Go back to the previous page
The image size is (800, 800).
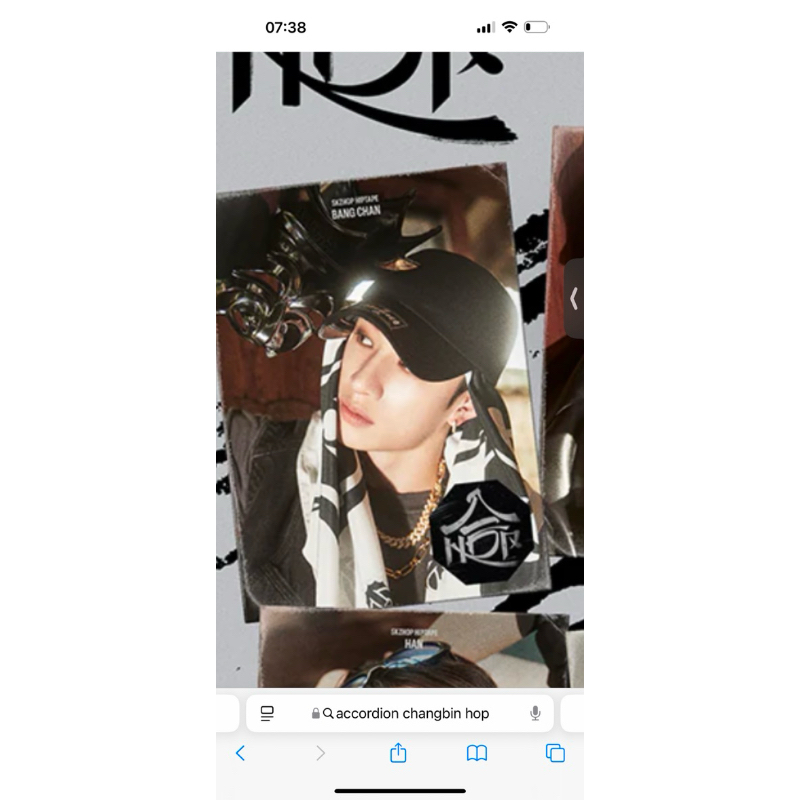tap(240, 753)
